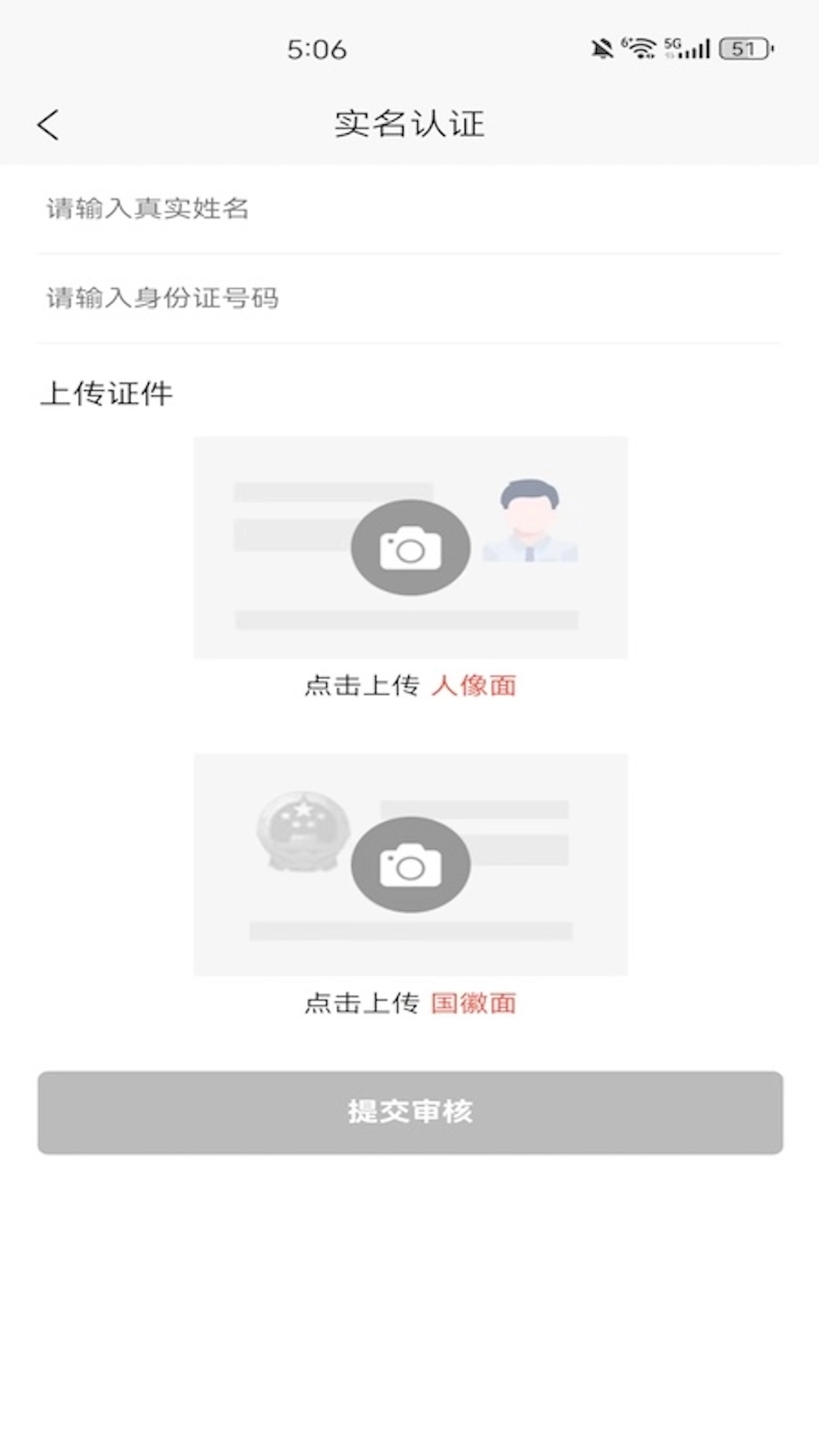This screenshot has height=1456, width=819.
Task: Tap the camera icon in the national emblem box
Action: 410,865
